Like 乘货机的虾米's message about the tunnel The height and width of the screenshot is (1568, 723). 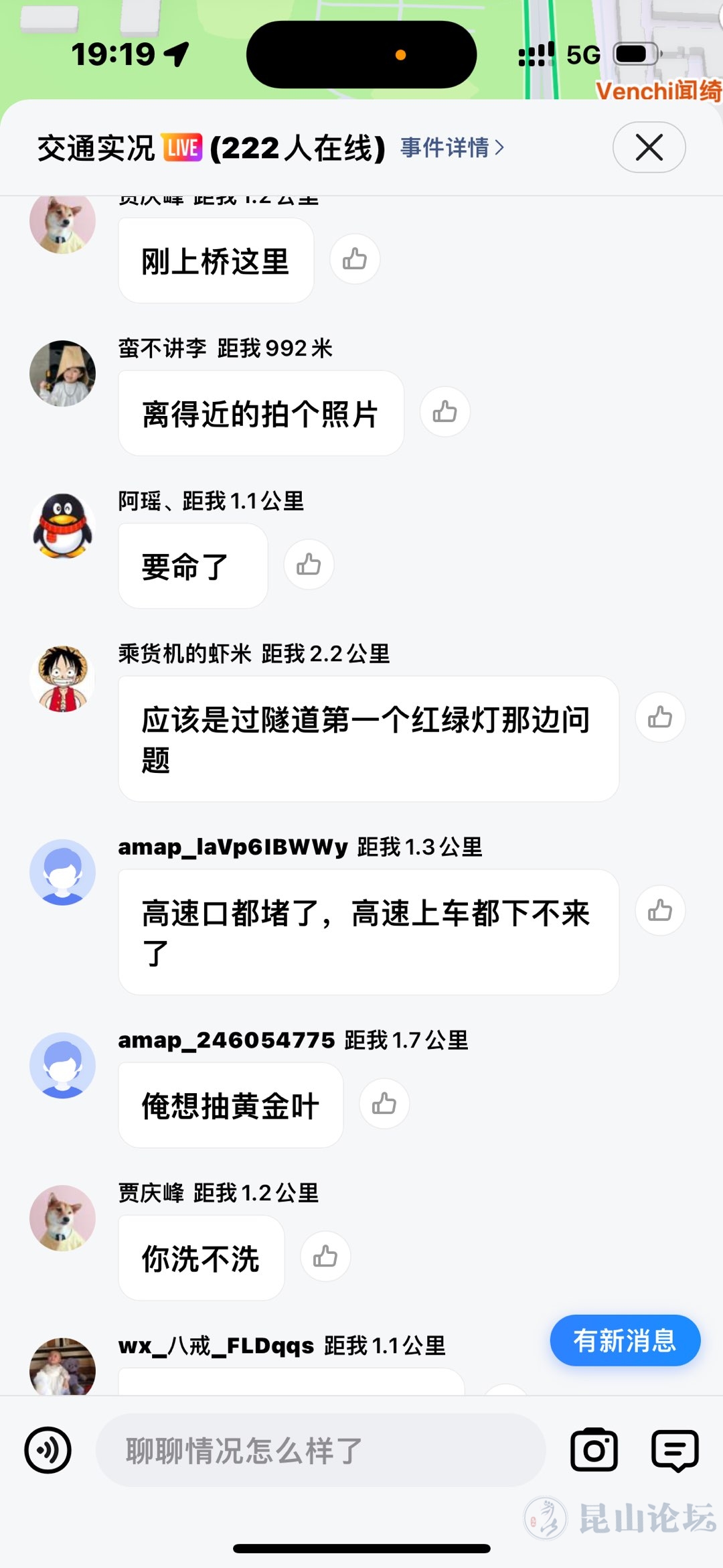[x=659, y=717]
